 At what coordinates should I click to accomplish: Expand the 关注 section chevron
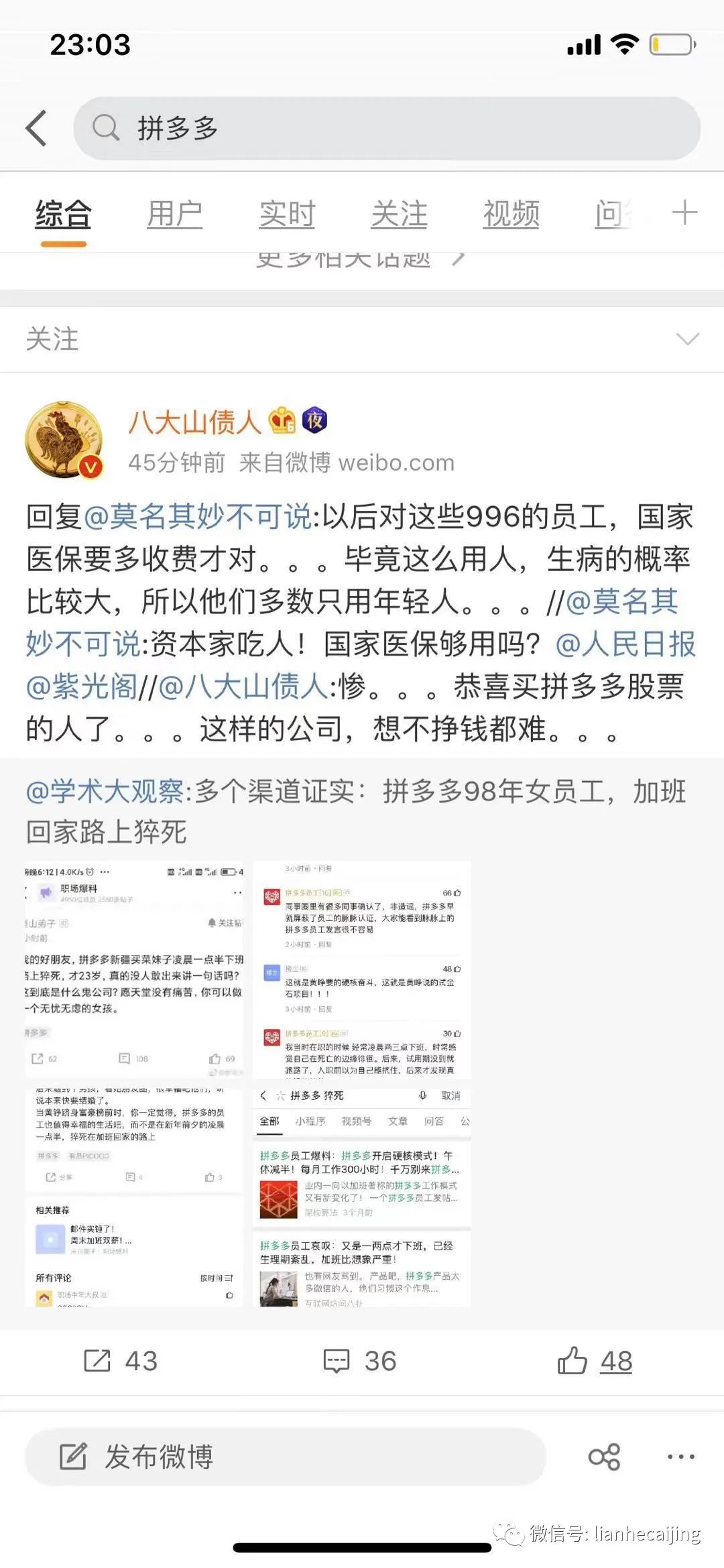tap(687, 339)
